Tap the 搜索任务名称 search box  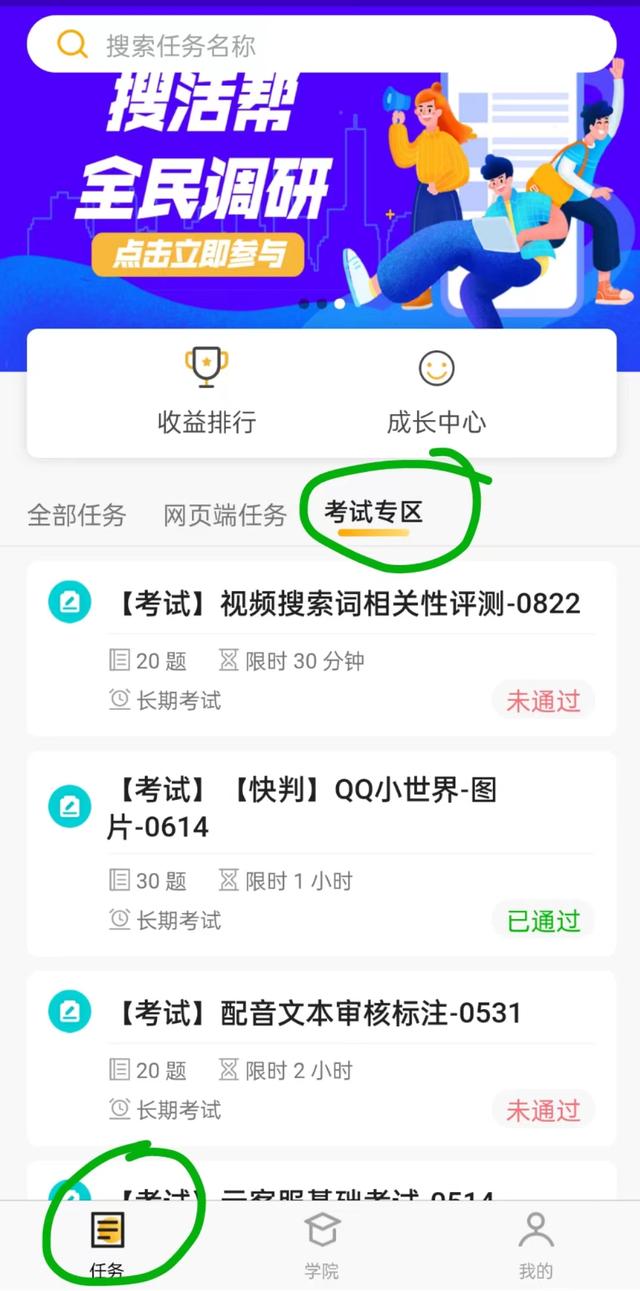coord(320,44)
